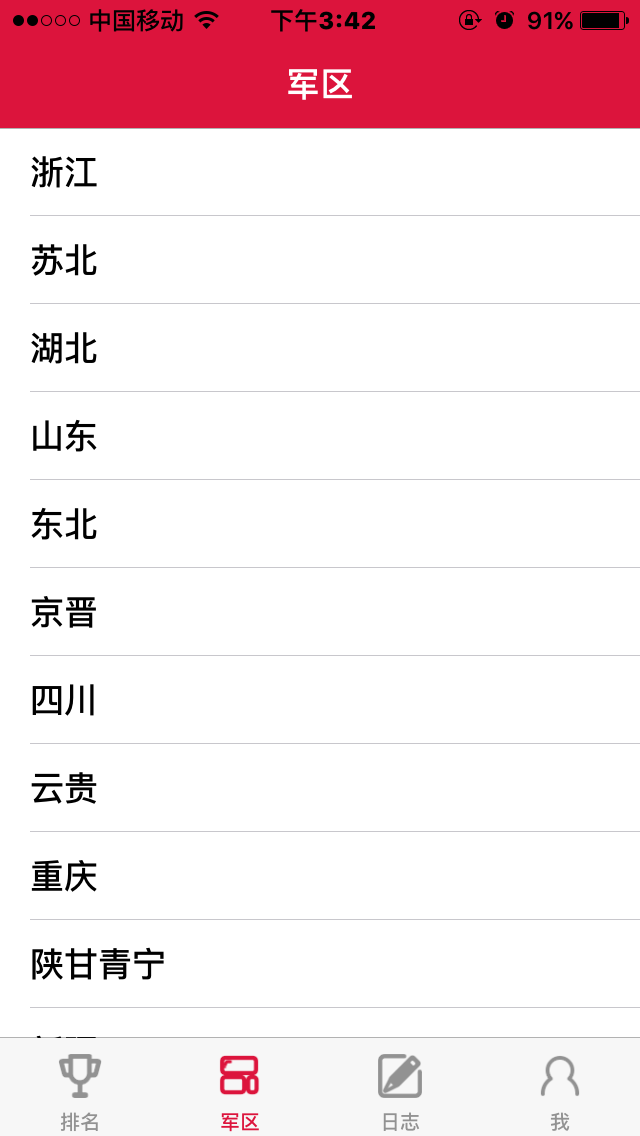Open the 浙江 region row
Image resolution: width=640 pixels, height=1136 pixels.
[x=320, y=172]
